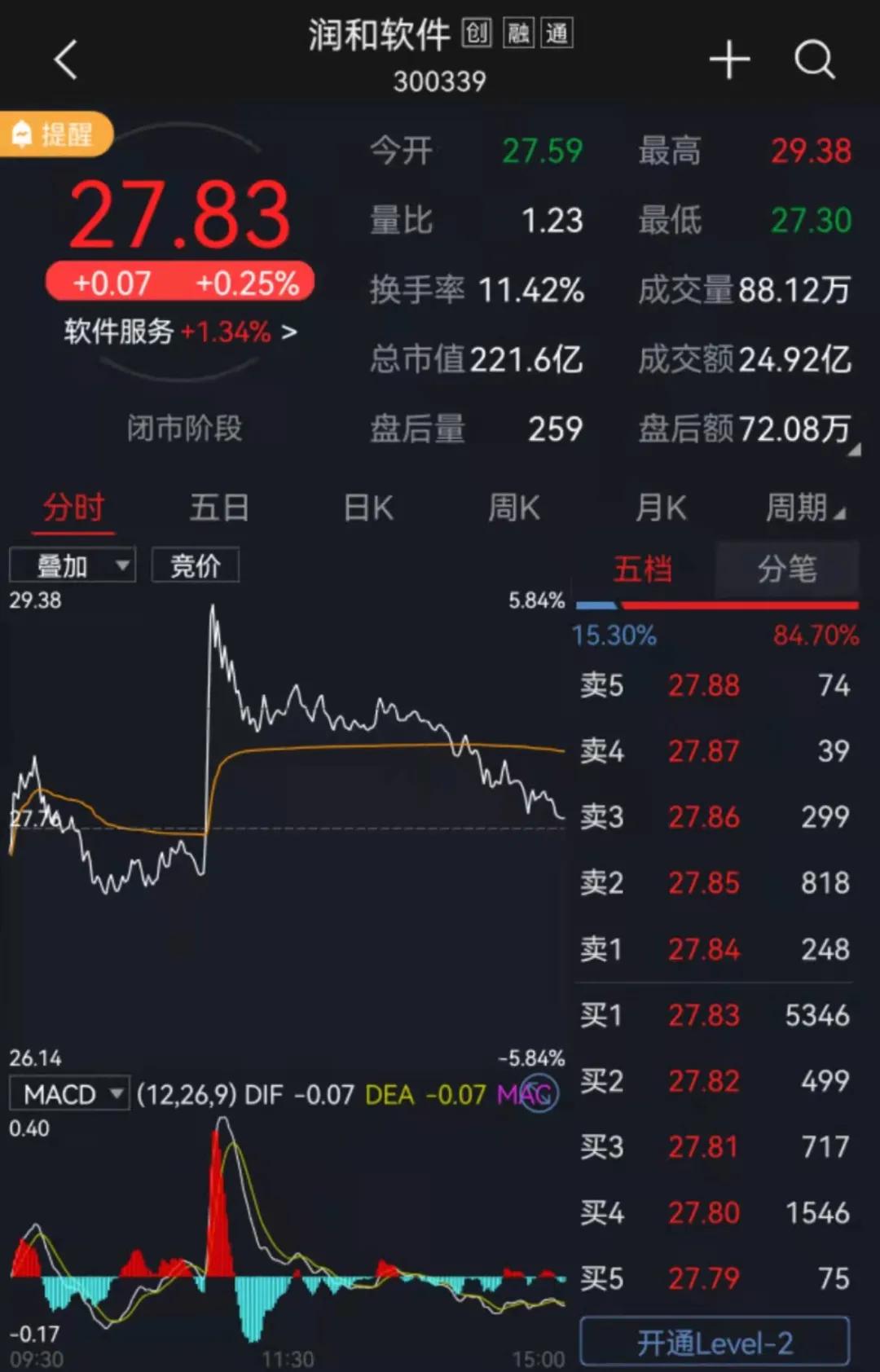Select the 日K daily candlestick view
The image size is (880, 1372).
tap(367, 507)
